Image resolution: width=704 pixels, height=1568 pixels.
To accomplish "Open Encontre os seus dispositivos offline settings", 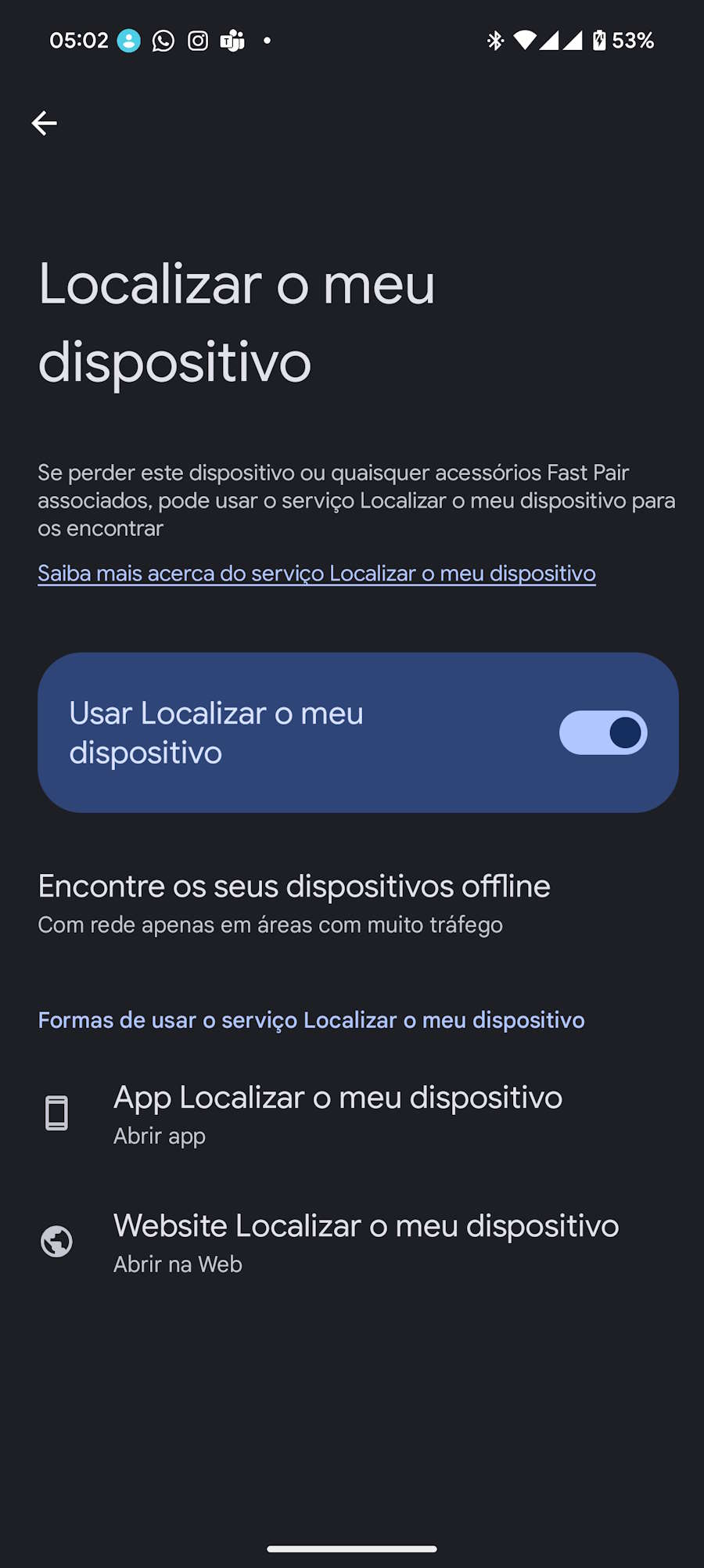I will tap(352, 904).
